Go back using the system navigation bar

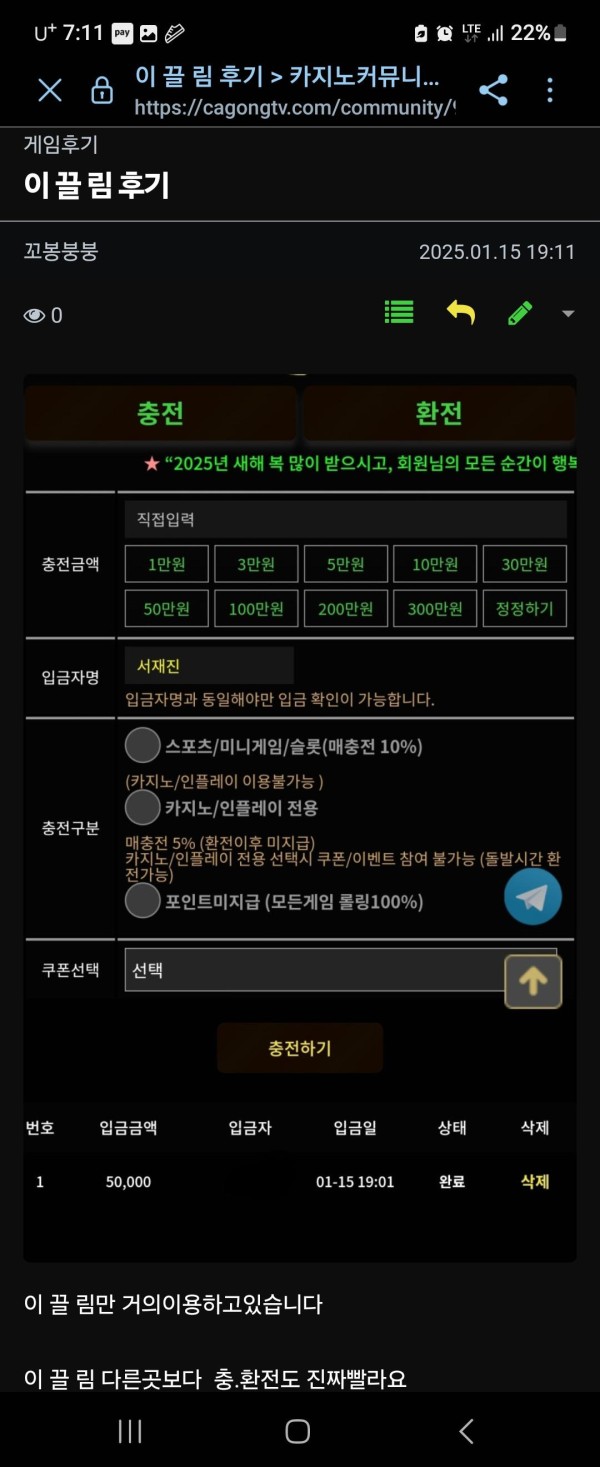pos(466,1431)
